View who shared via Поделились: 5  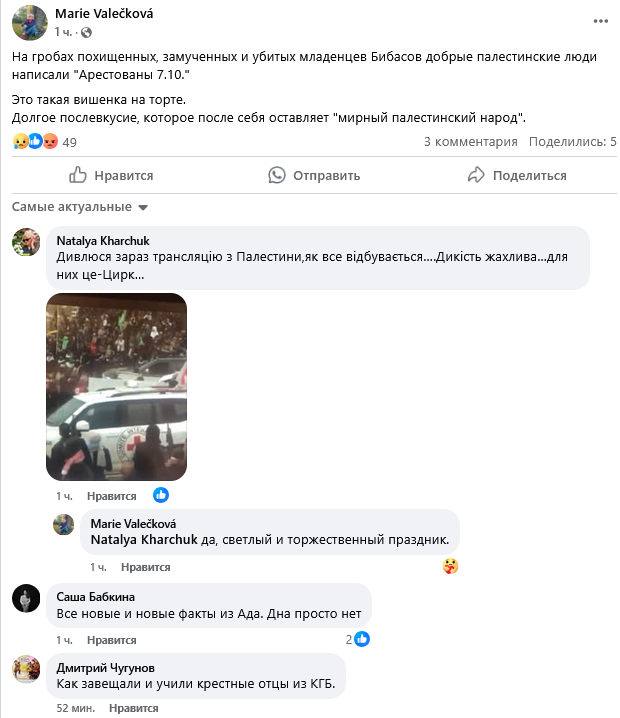(572, 142)
